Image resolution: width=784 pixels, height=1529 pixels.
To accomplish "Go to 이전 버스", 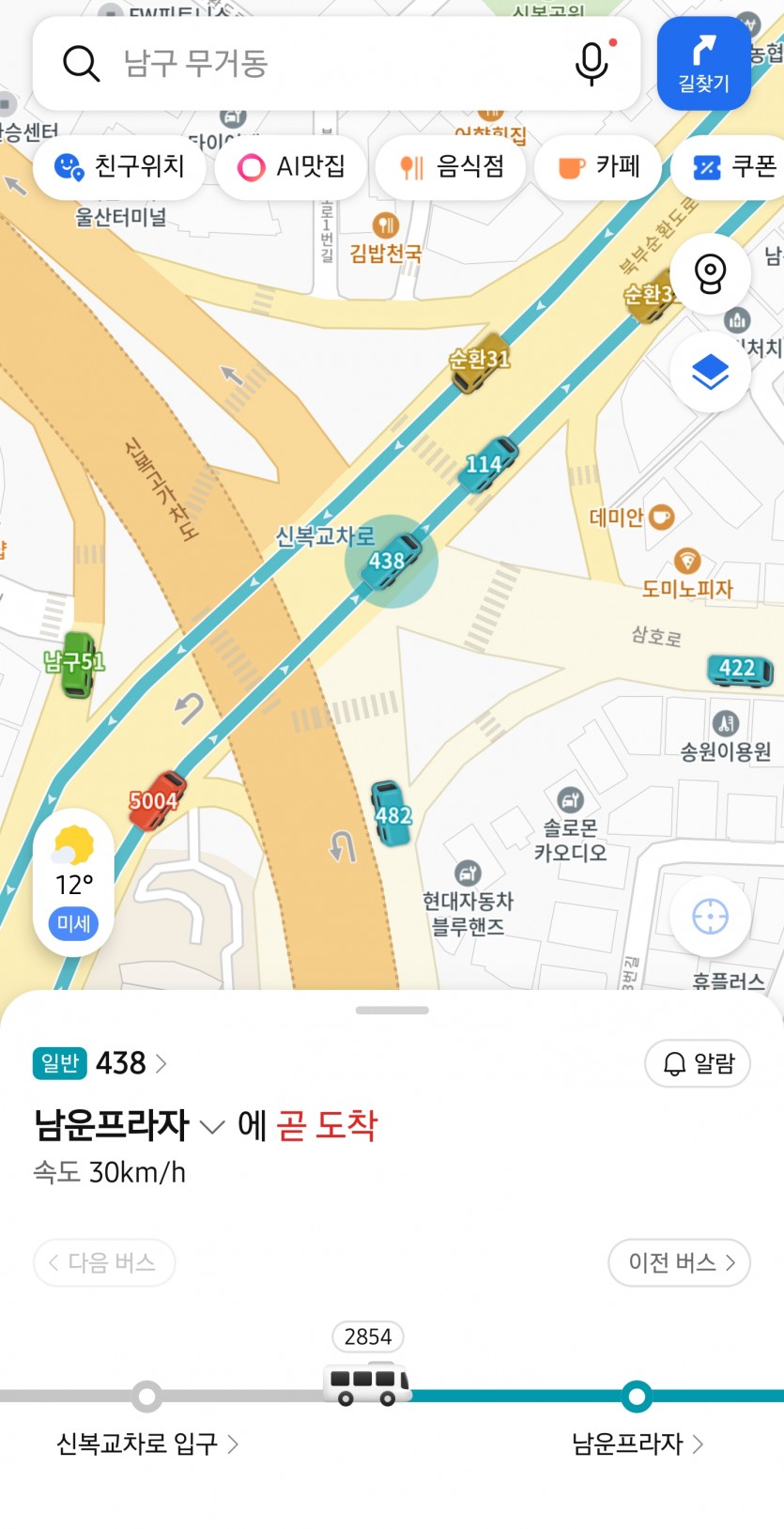I will (680, 1262).
